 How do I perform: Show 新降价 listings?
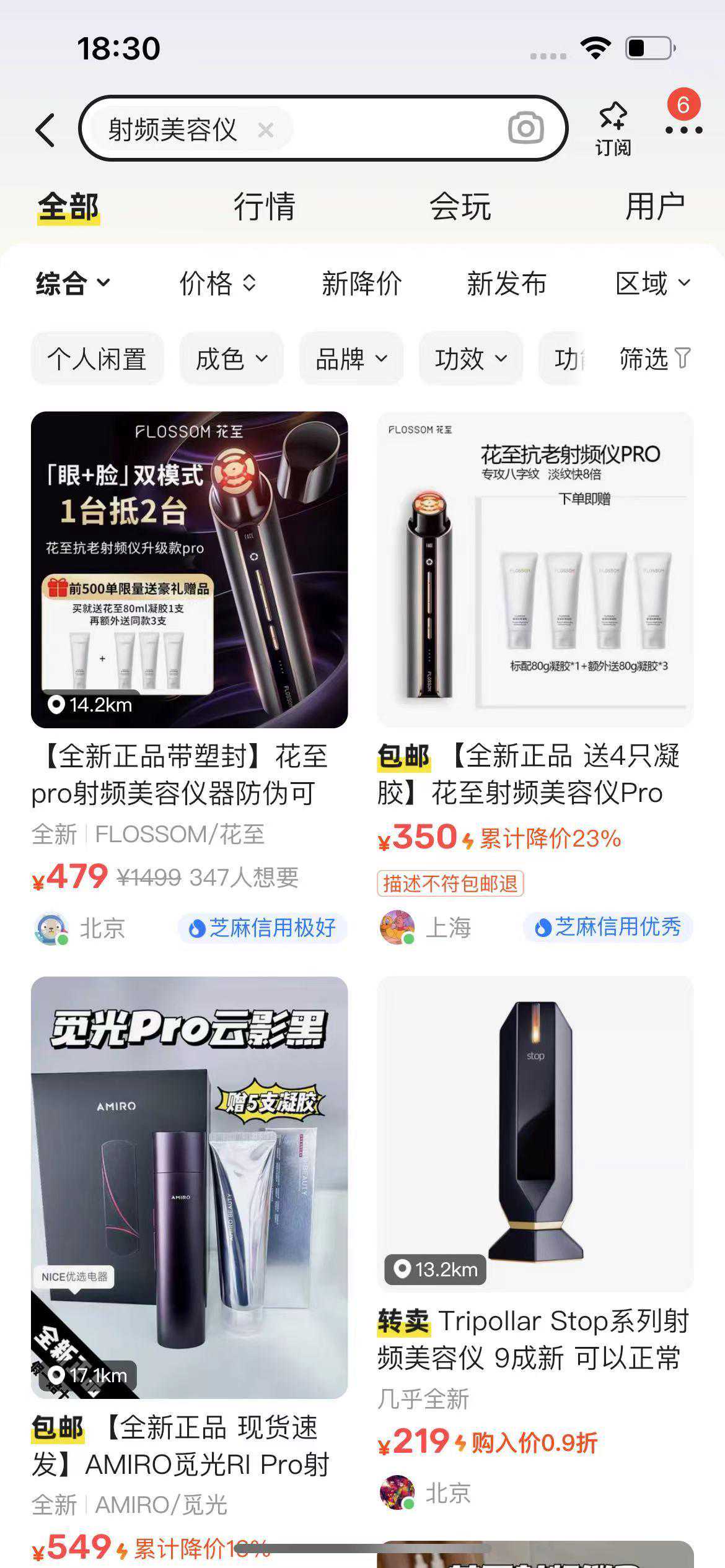(x=362, y=284)
